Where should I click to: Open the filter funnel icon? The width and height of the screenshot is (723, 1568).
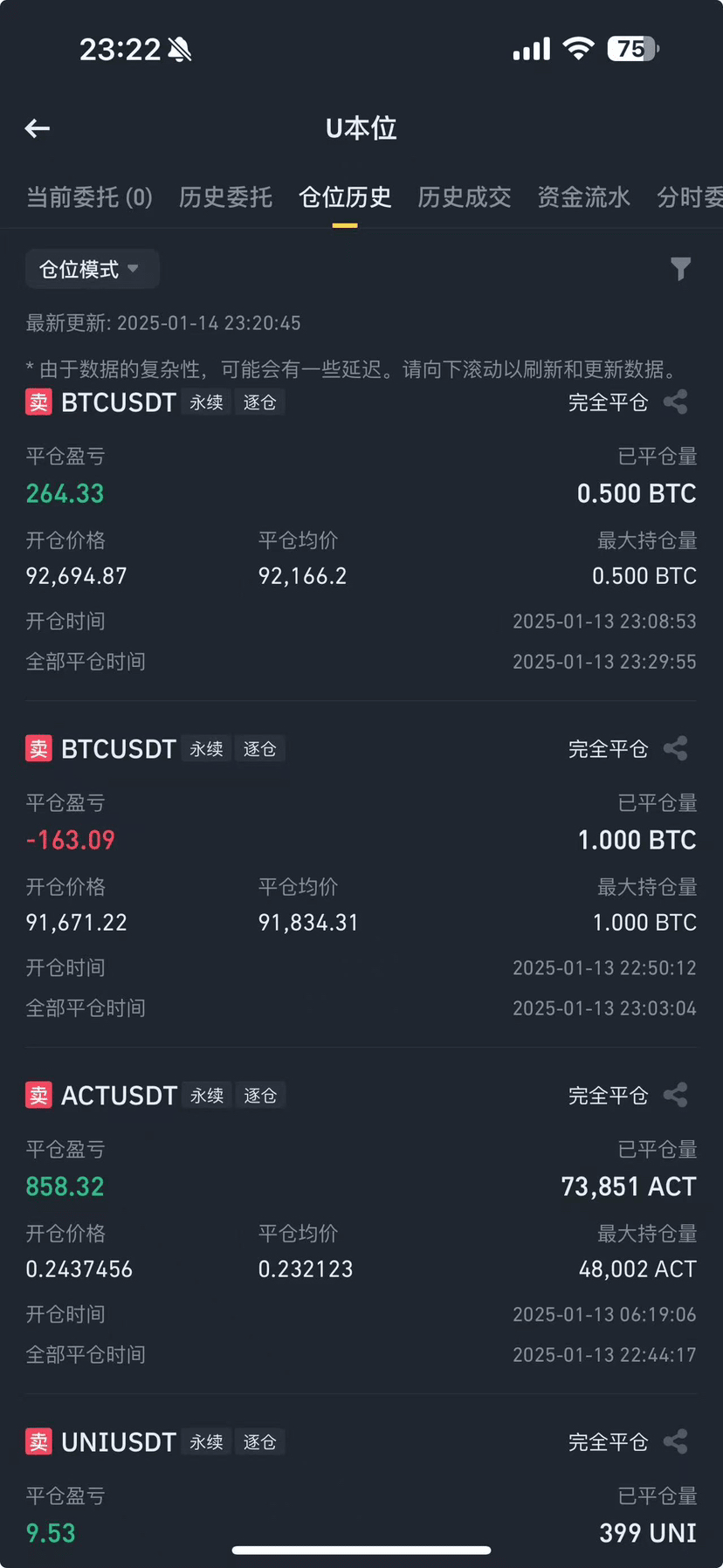point(680,269)
